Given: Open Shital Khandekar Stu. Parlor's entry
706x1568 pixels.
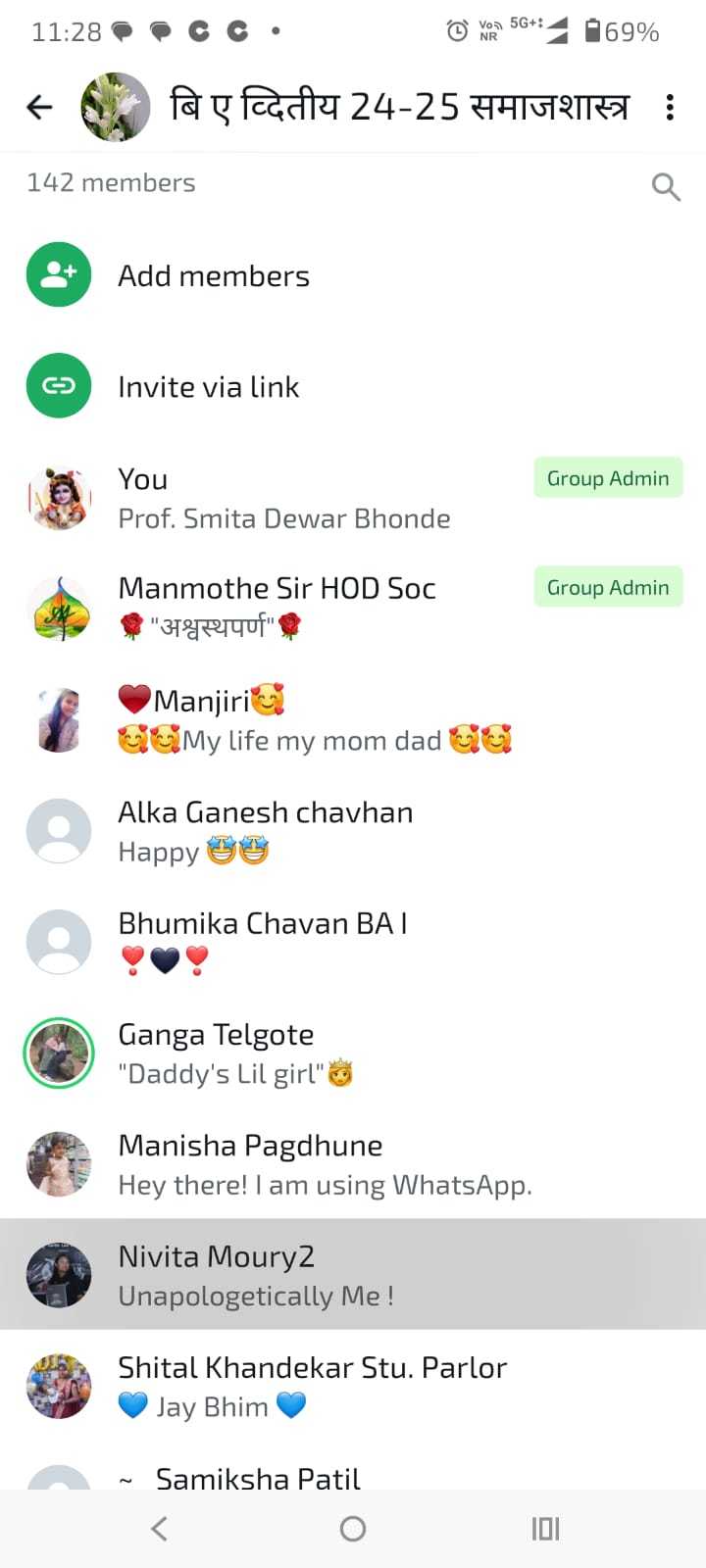Looking at the screenshot, I should [x=313, y=1385].
